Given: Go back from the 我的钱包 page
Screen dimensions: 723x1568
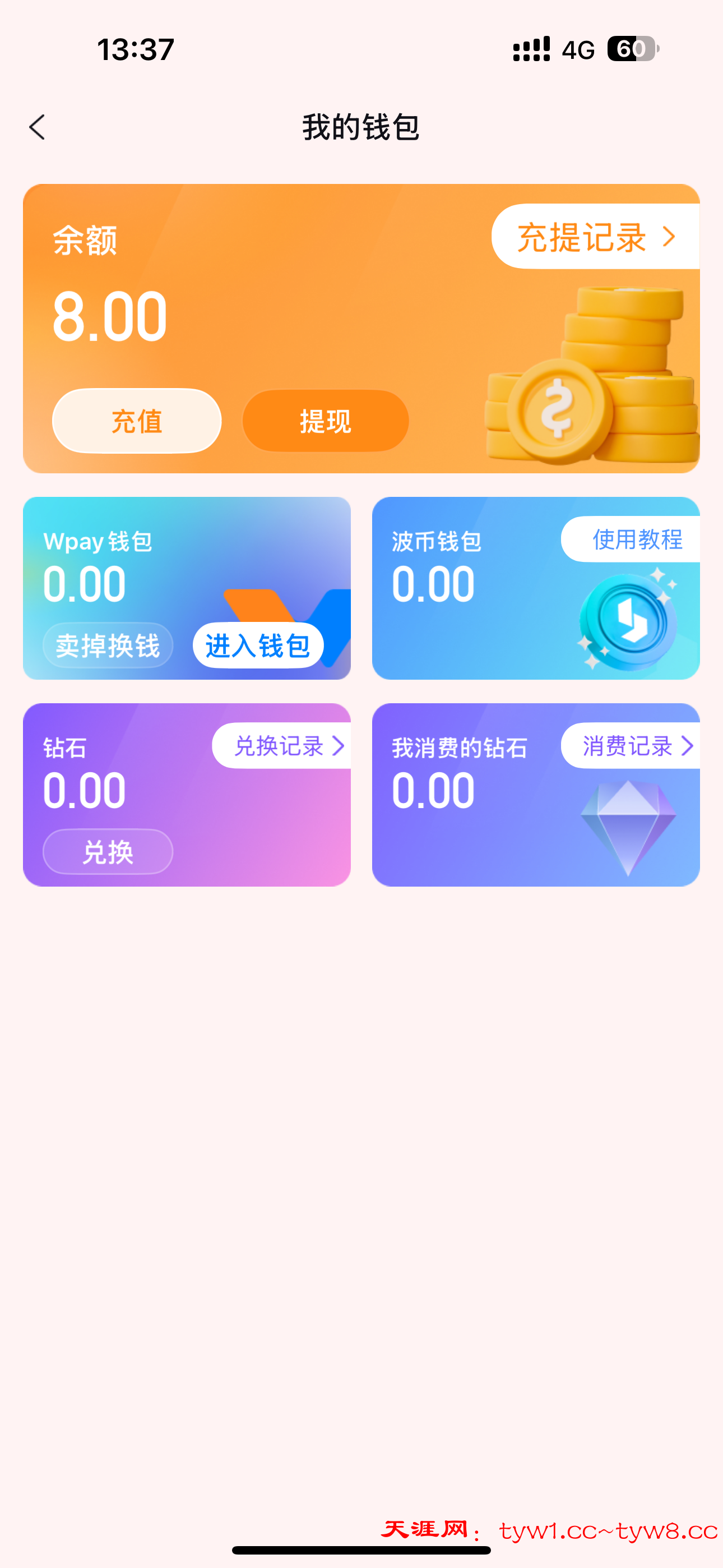Looking at the screenshot, I should [x=37, y=127].
